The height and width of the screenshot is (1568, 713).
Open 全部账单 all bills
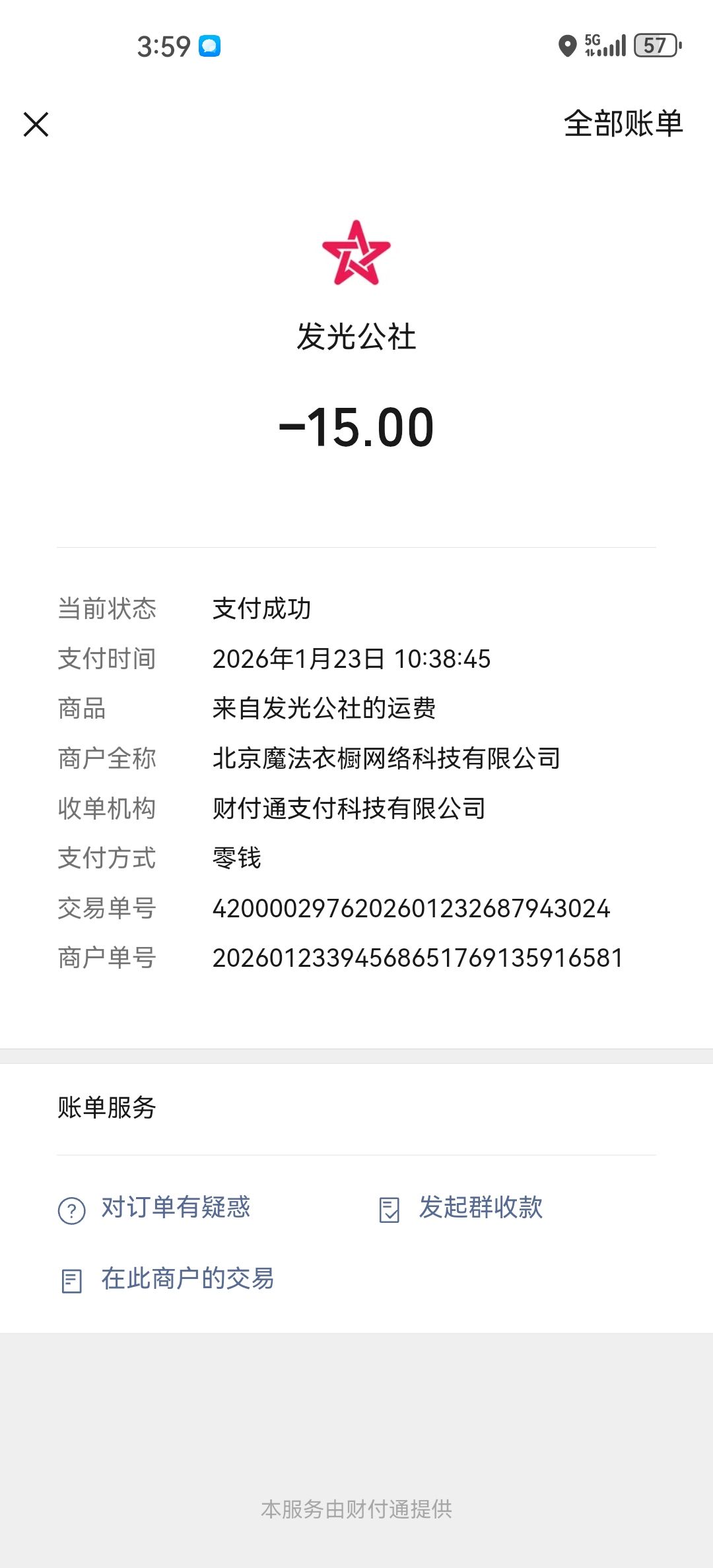tap(623, 123)
